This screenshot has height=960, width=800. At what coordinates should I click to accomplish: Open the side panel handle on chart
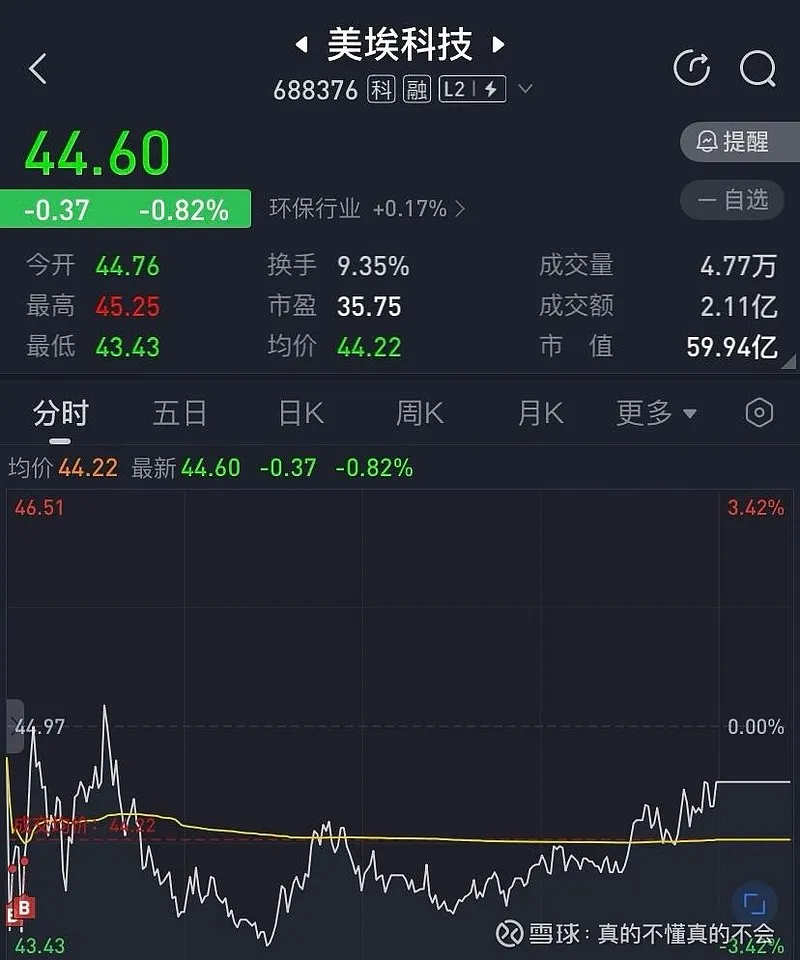(x=14, y=726)
